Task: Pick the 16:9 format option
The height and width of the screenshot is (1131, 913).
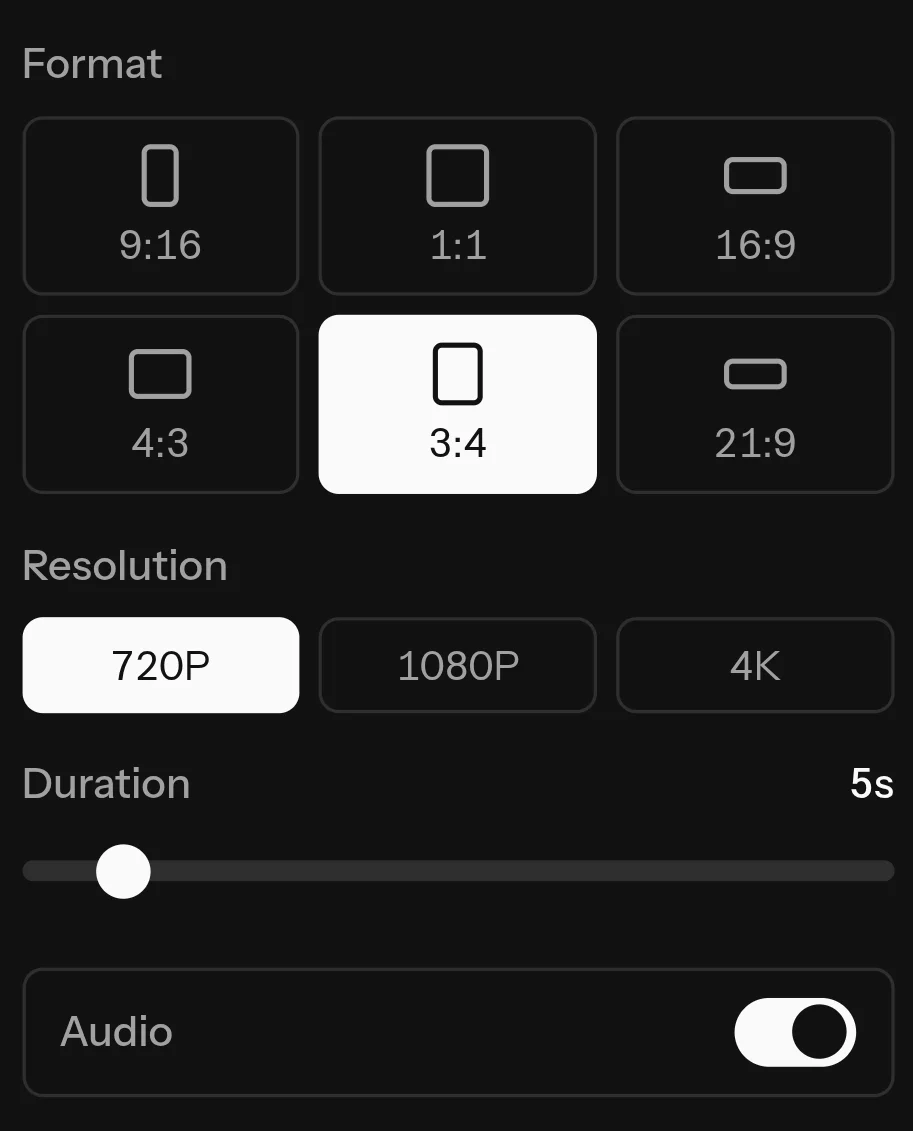Action: 755,206
